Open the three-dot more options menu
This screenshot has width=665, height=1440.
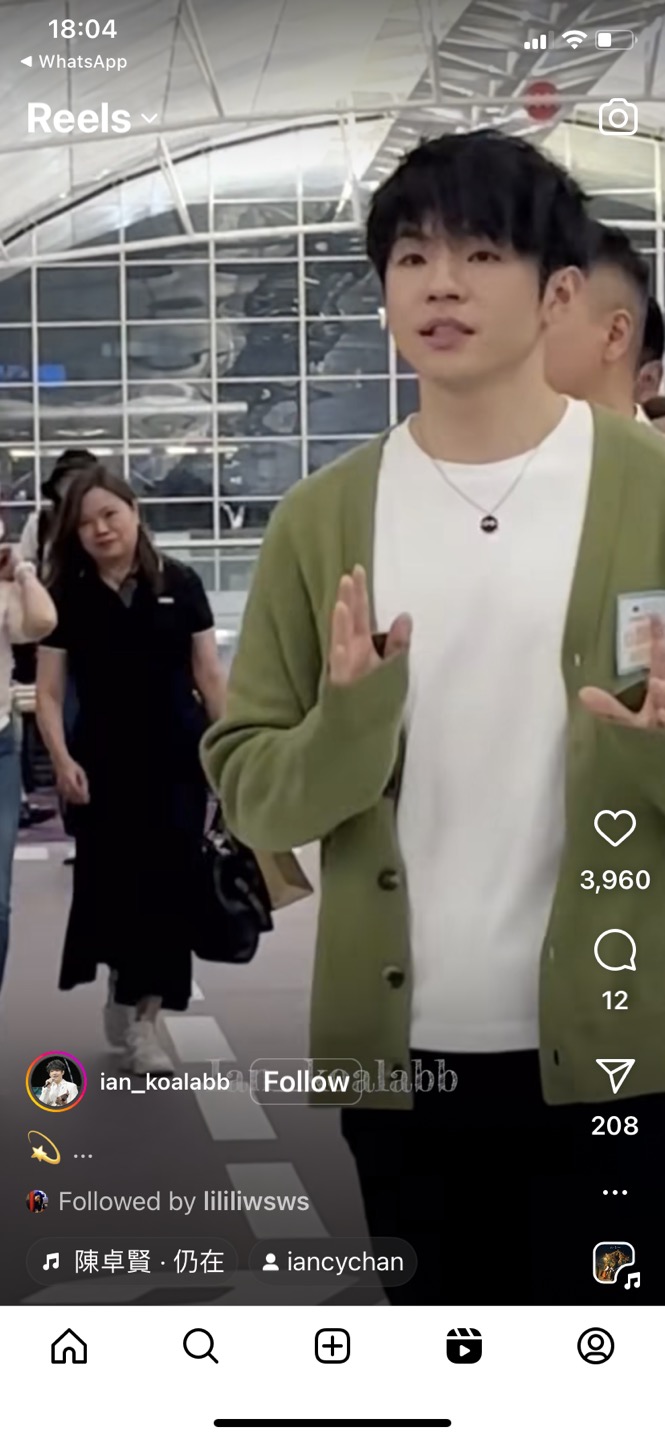point(615,1192)
